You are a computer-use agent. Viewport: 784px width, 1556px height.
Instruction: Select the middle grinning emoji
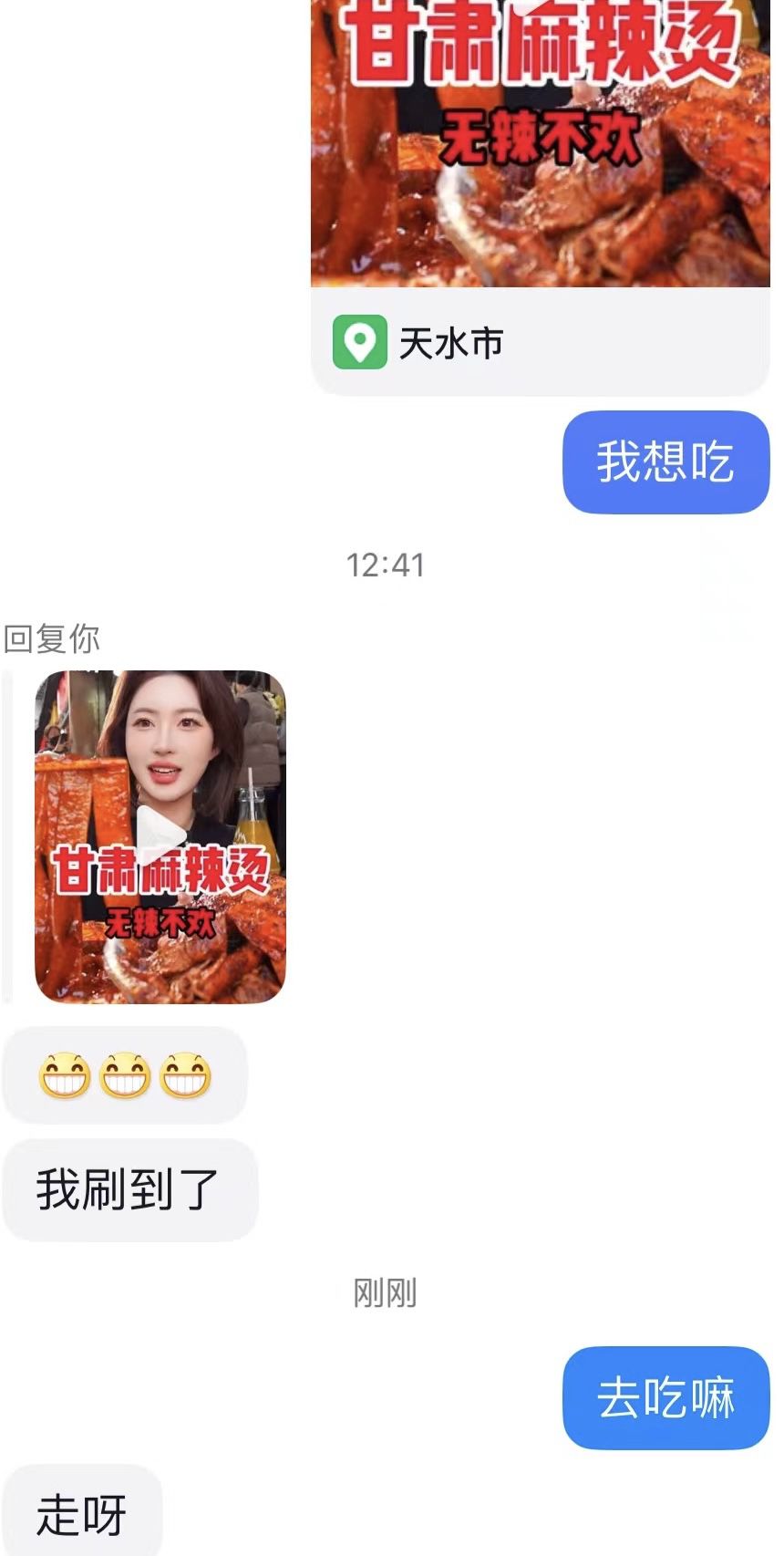pos(123,1074)
